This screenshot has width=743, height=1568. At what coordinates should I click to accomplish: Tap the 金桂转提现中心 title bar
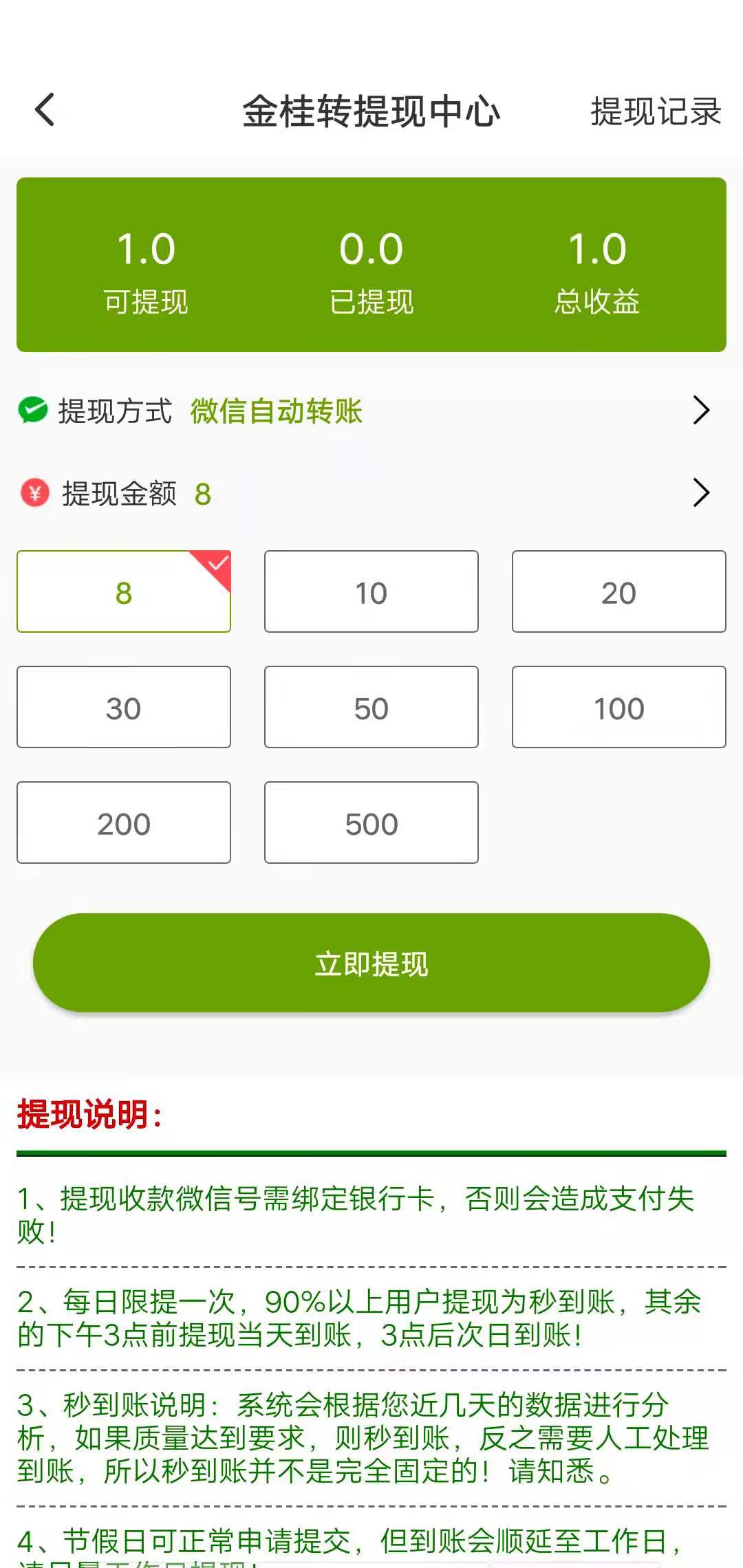(x=371, y=112)
